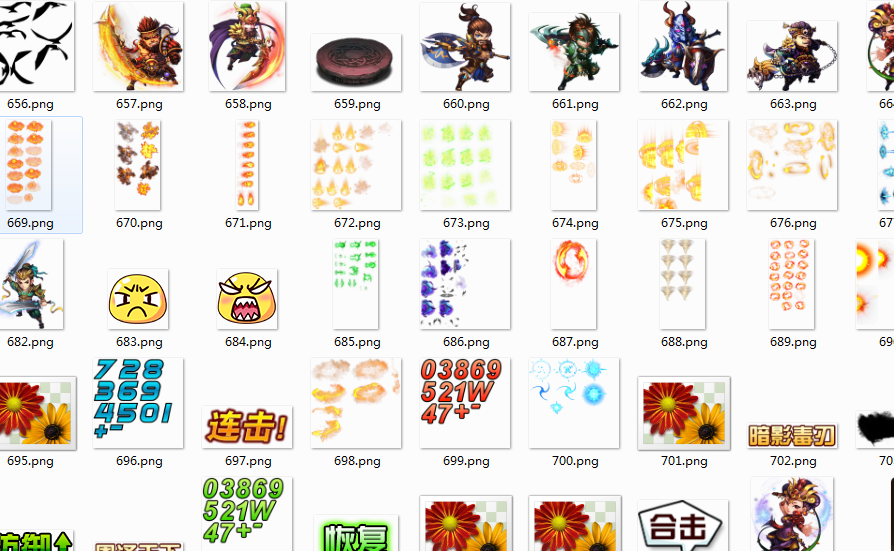Select the flower image 701.png
Screen dimensions: 894x551
tap(683, 412)
